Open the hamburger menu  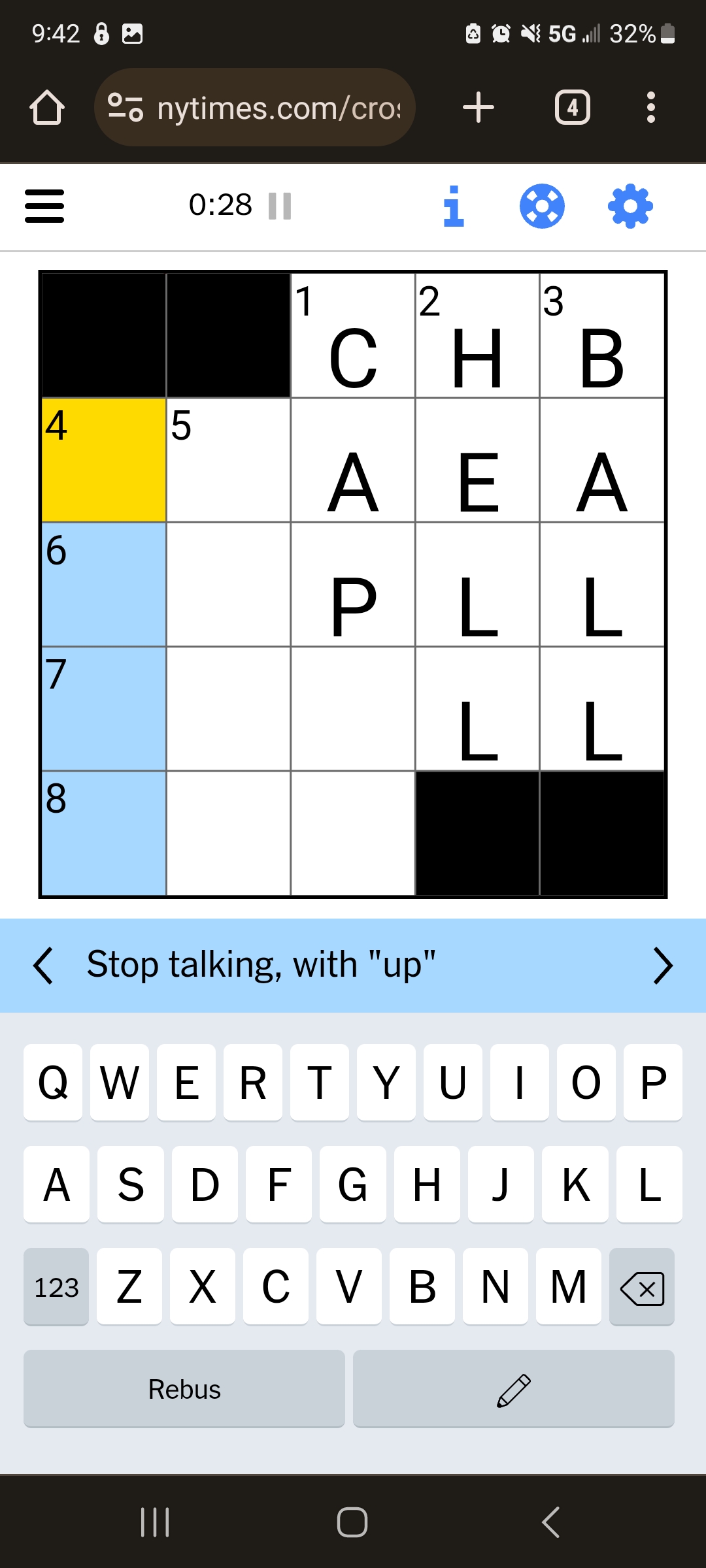[44, 206]
